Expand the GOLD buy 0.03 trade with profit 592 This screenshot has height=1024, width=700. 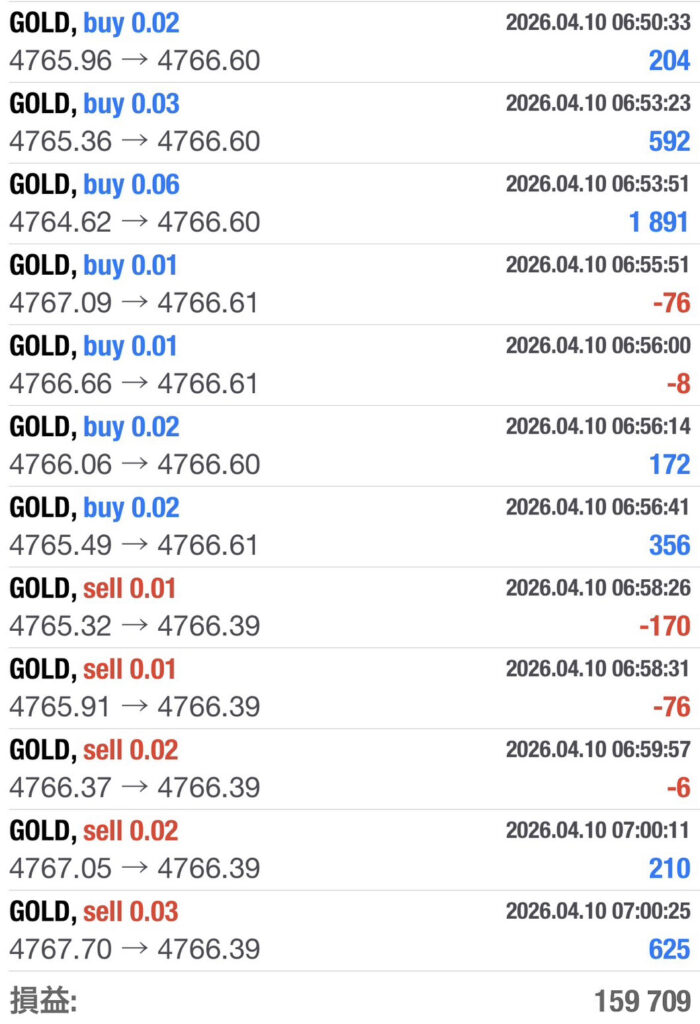350,123
